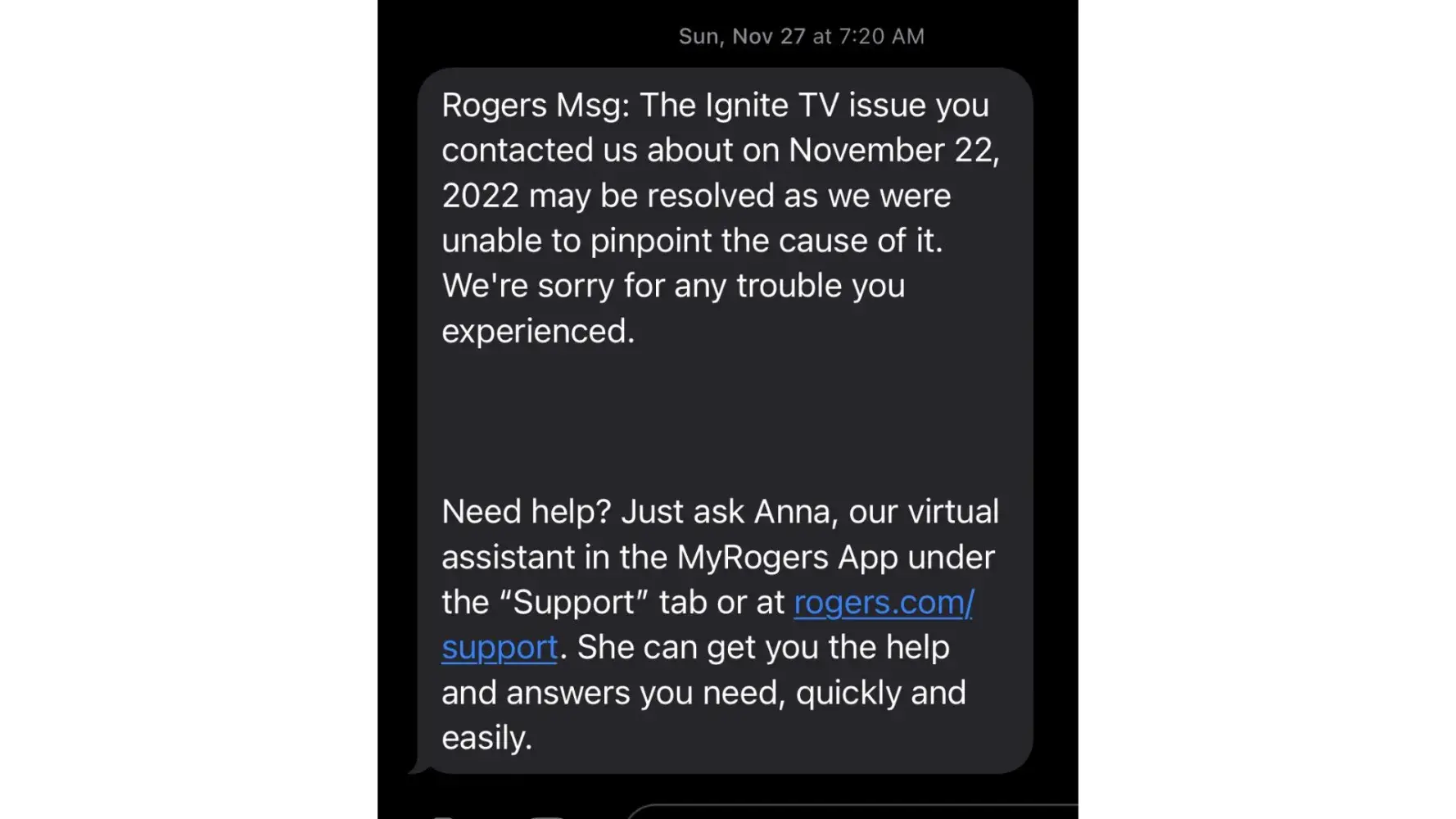
Task: Open the rogers.com/support link
Action: click(x=883, y=604)
